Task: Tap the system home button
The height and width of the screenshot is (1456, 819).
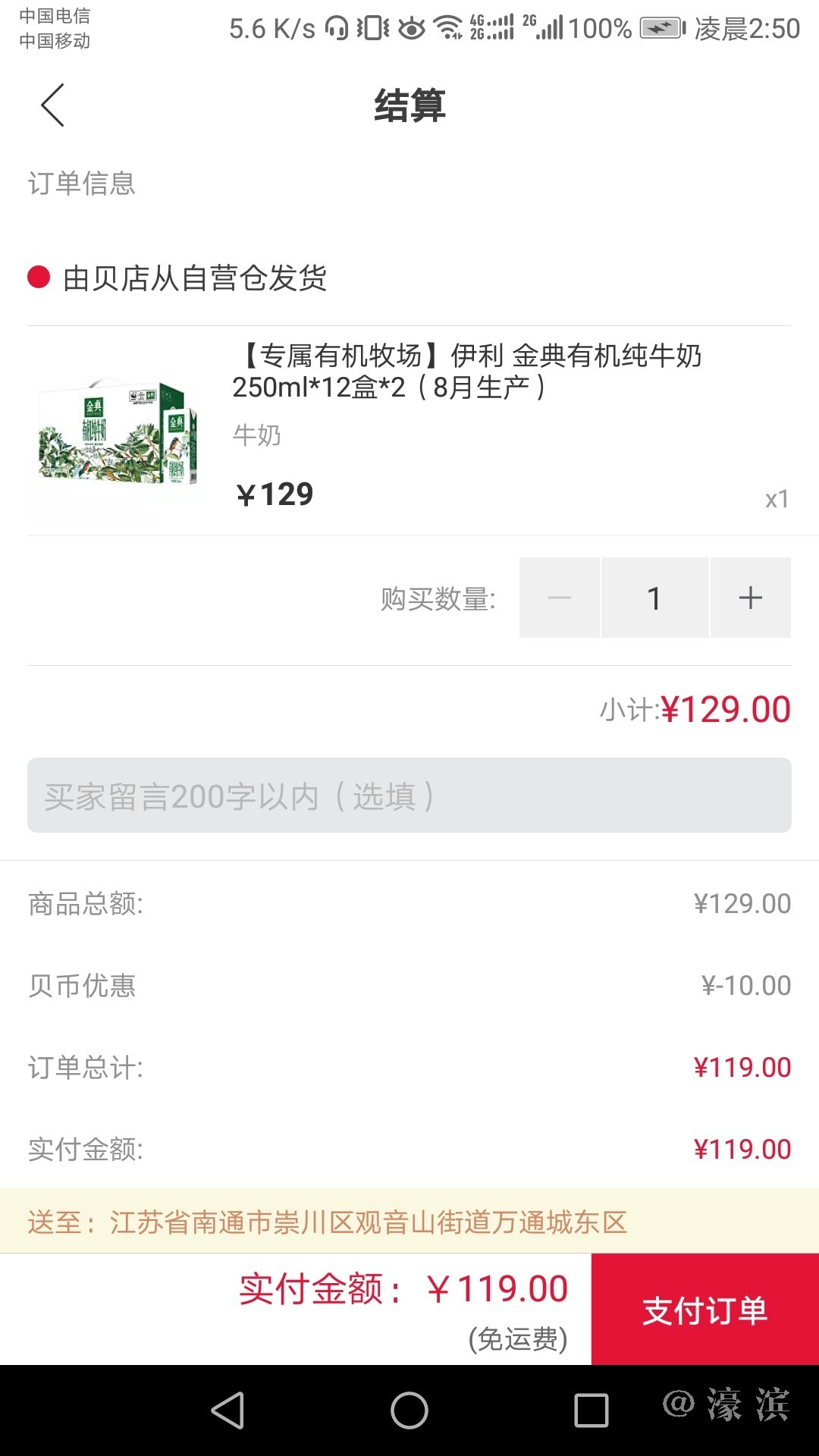Action: coord(409,1411)
